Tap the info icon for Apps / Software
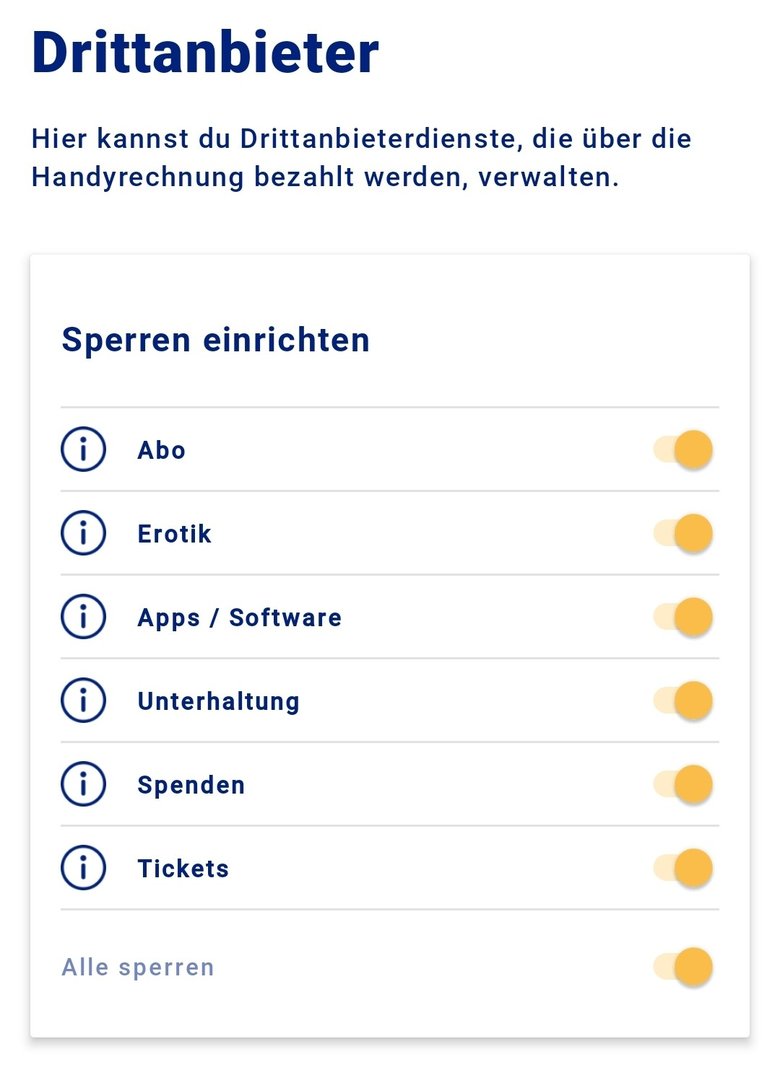This screenshot has width=780, height=1080. click(84, 617)
